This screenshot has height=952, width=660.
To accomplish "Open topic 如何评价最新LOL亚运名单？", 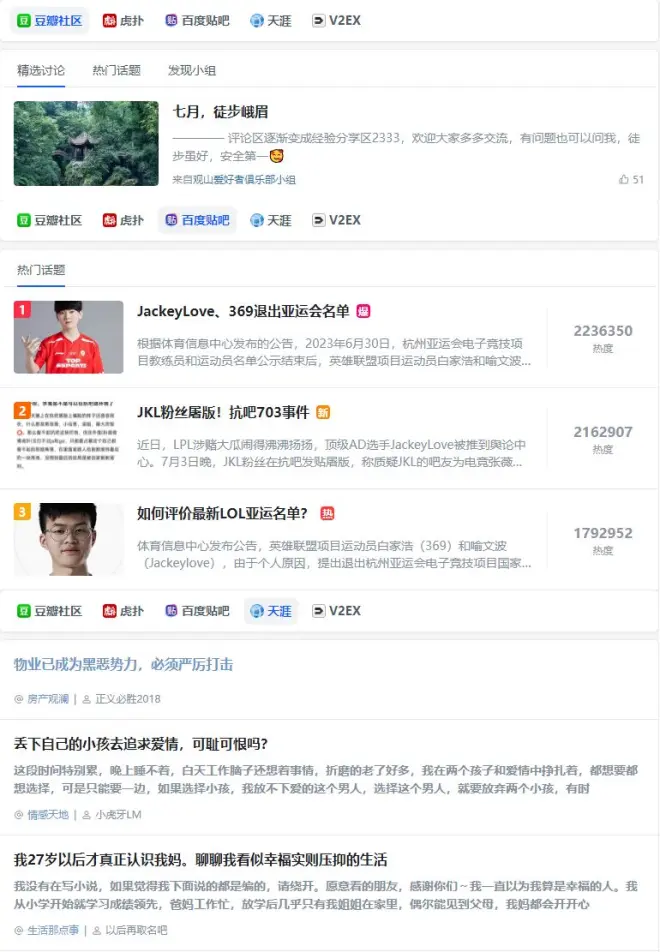I will point(222,513).
